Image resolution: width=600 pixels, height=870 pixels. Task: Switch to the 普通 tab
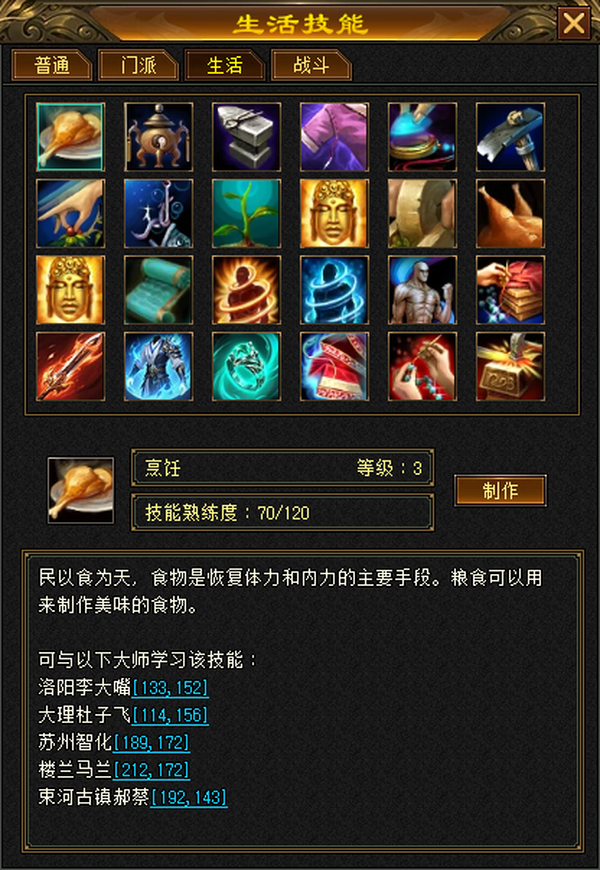click(x=52, y=65)
